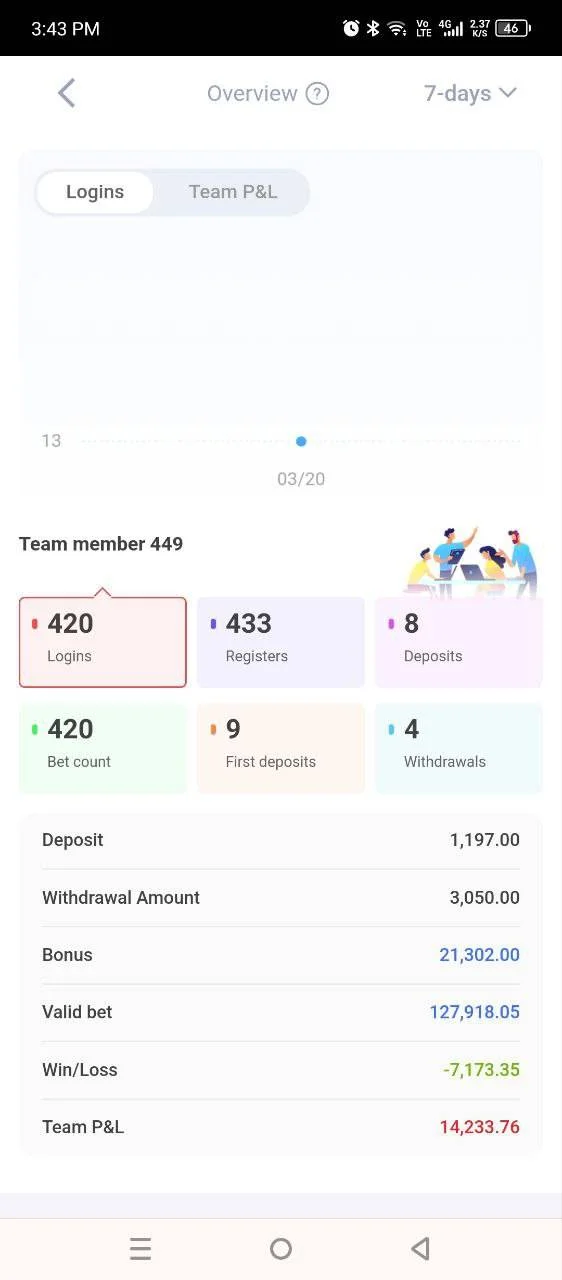The image size is (562, 1280).
Task: Open the Overview help question mark
Action: coord(317,94)
